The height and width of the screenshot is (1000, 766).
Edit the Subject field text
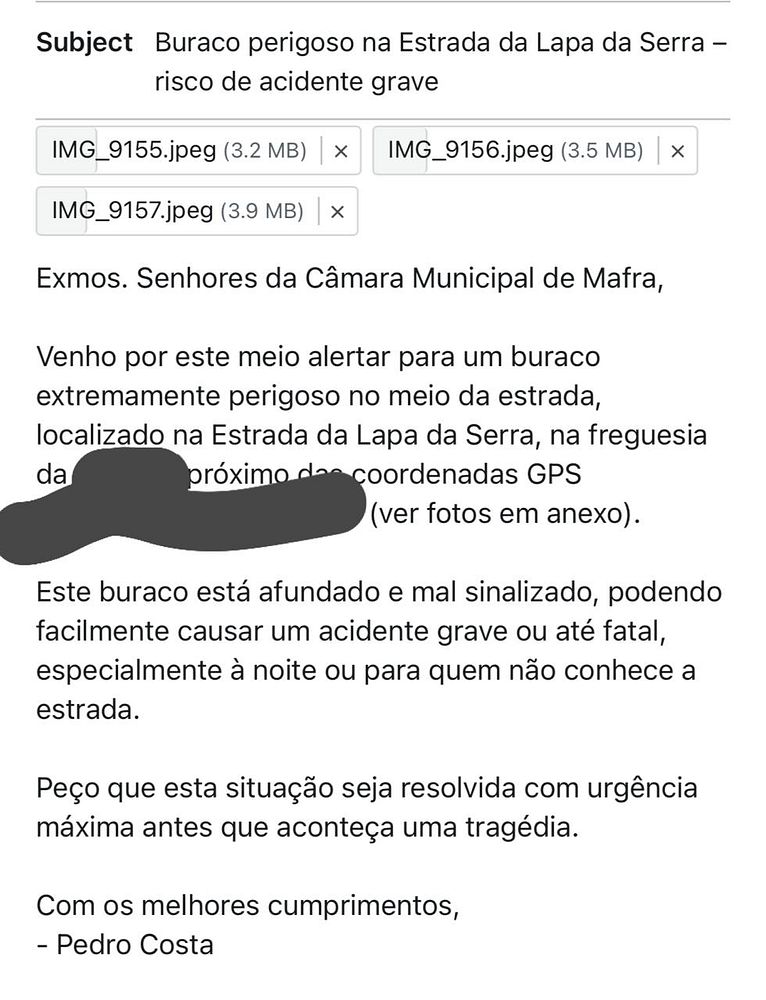click(440, 62)
